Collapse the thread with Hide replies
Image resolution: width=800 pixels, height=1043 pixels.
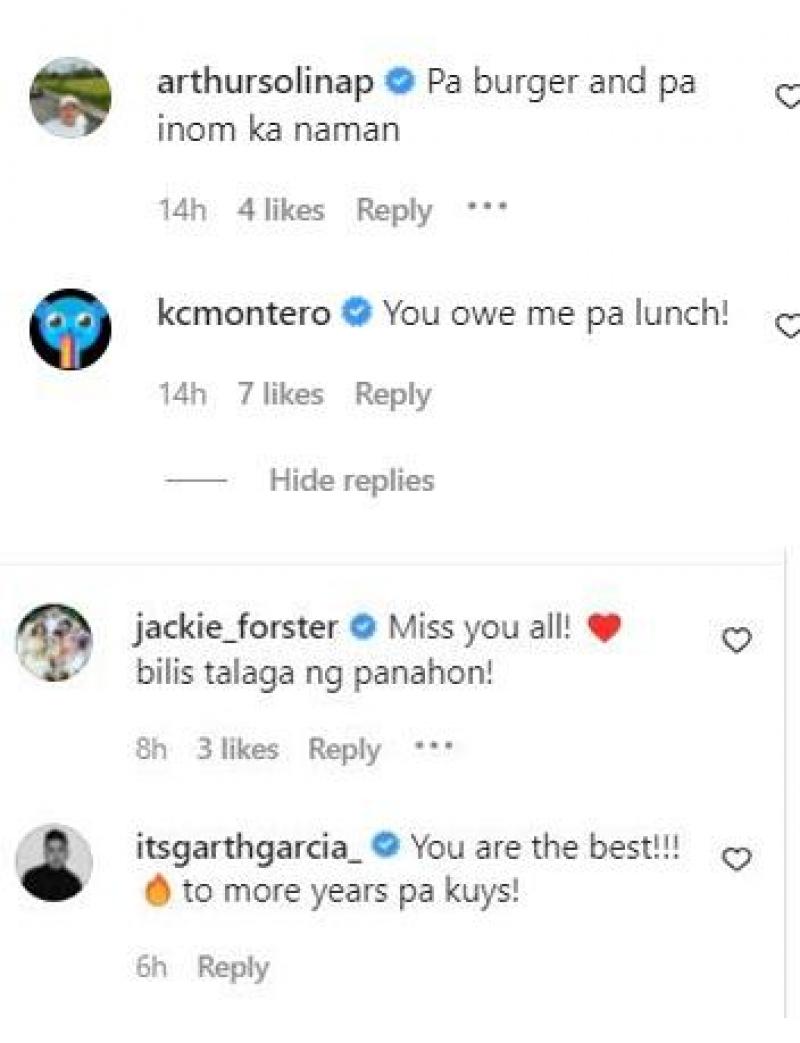(x=351, y=480)
